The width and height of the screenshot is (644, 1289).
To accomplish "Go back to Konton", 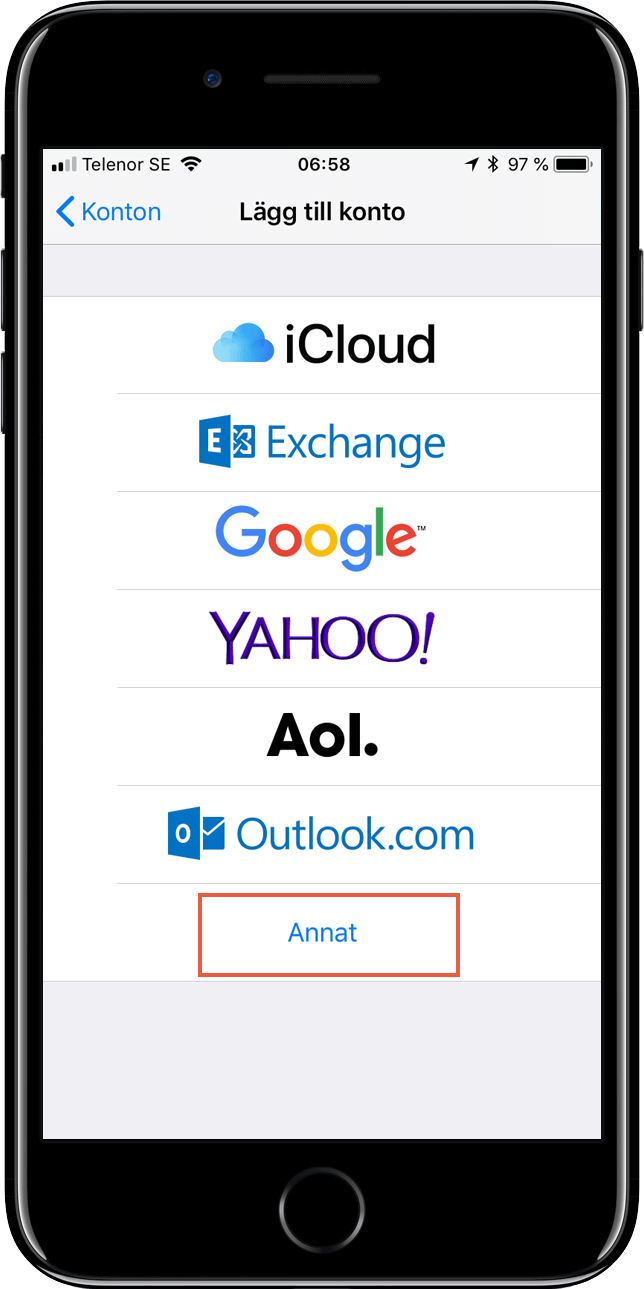I will click(108, 212).
